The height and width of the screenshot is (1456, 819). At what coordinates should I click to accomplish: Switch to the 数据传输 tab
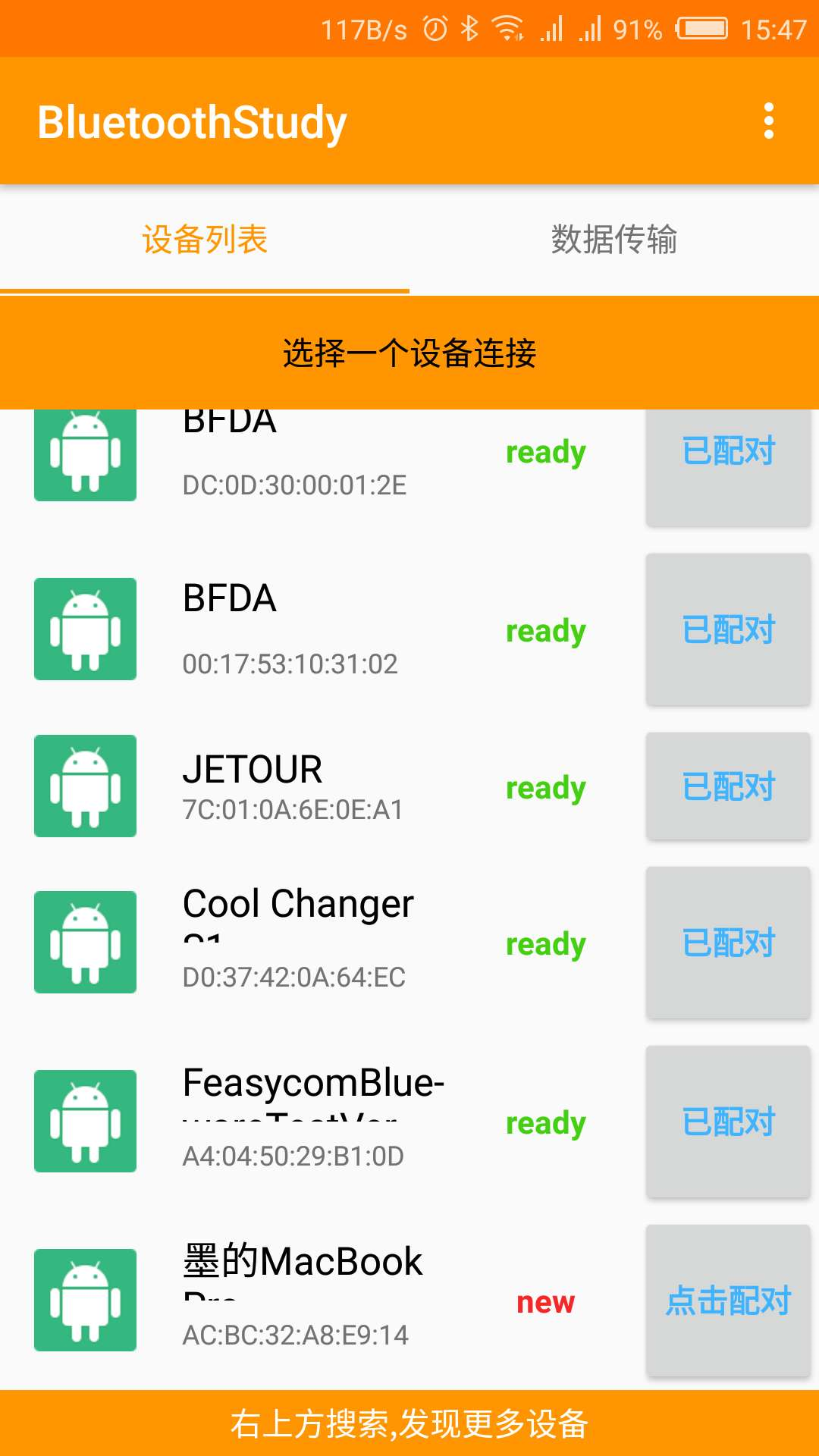[x=616, y=240]
